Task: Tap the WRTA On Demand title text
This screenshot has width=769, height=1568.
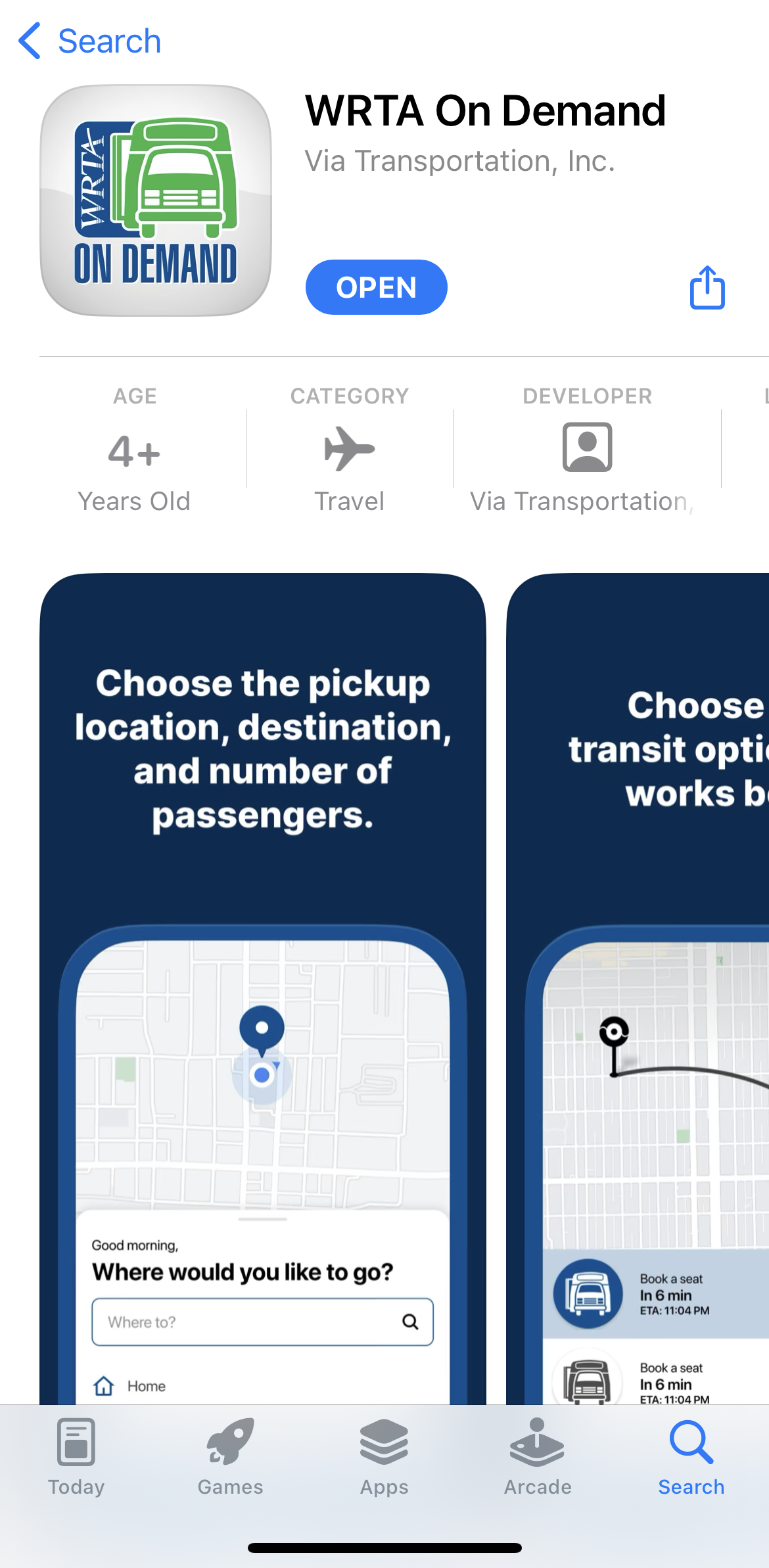Action: 485,110
